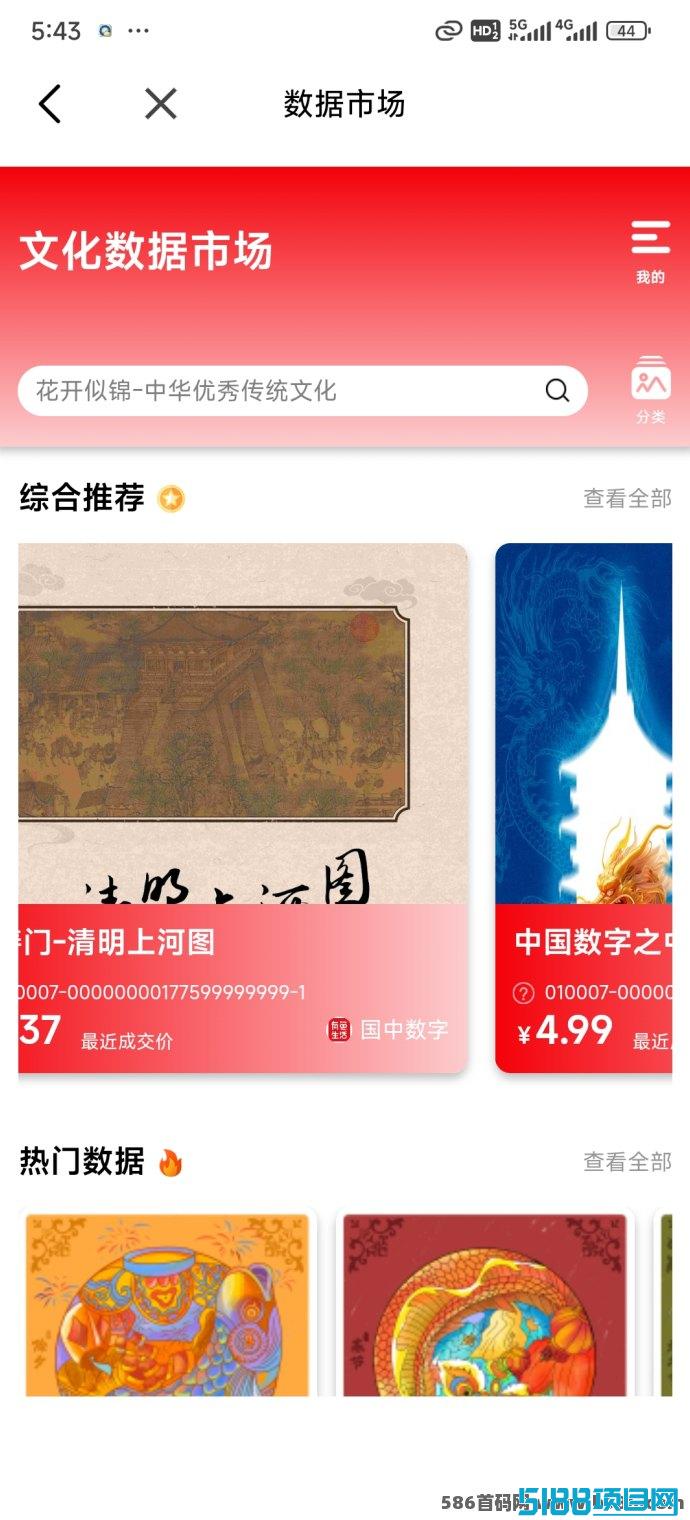Open the 中国数字之 card priced ¥4.99

(584, 808)
